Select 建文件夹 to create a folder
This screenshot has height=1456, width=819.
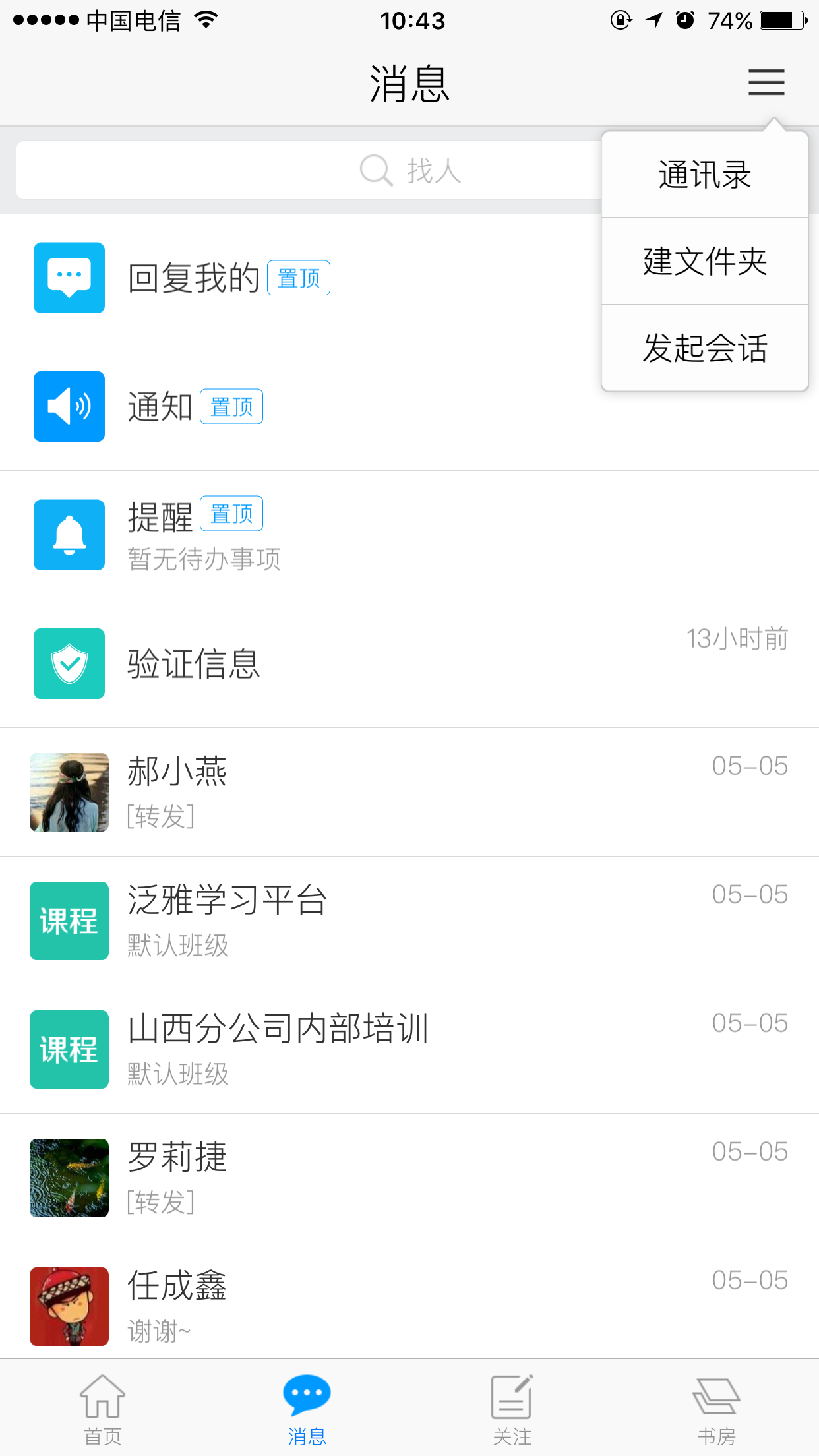(x=704, y=261)
